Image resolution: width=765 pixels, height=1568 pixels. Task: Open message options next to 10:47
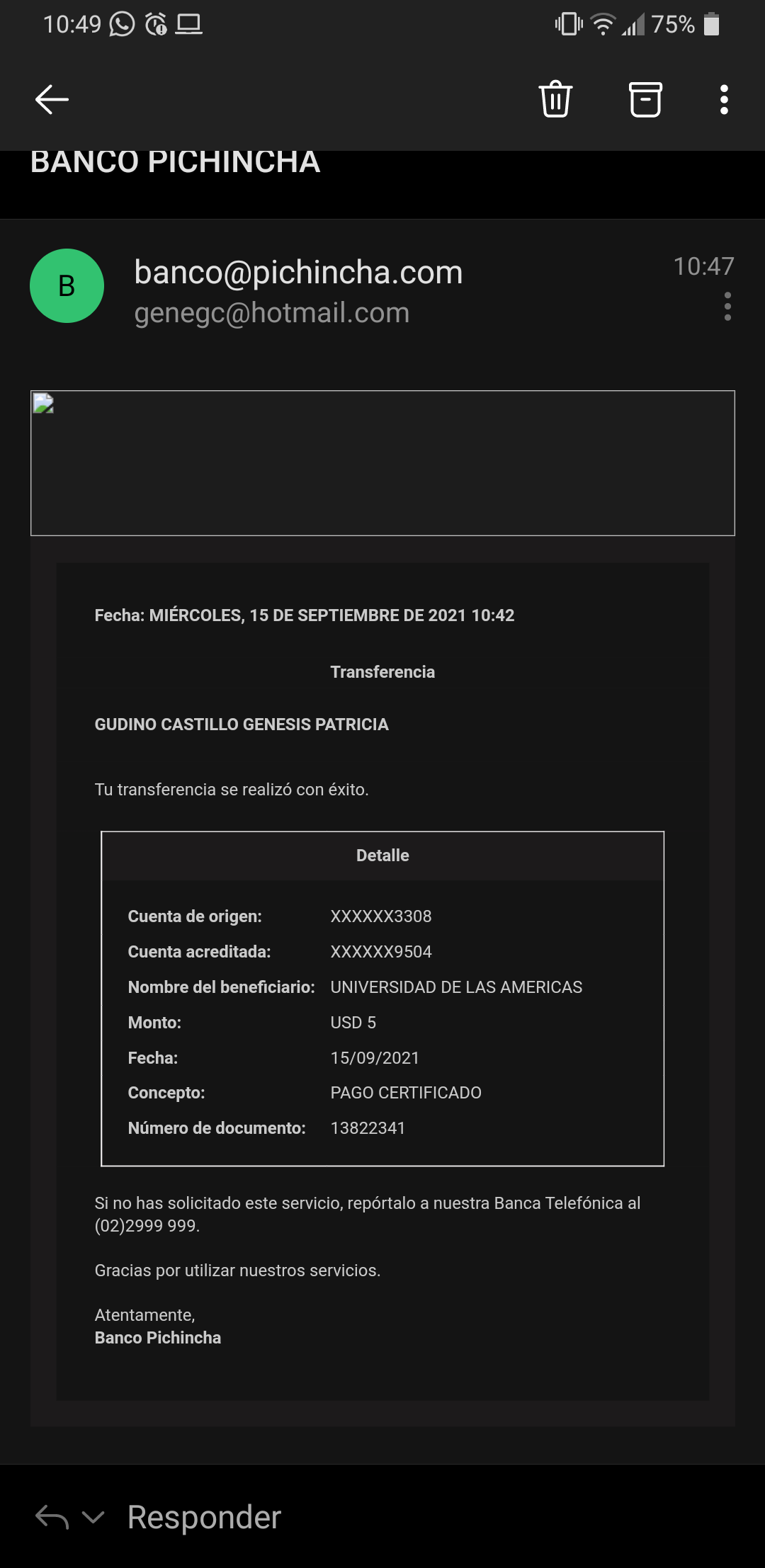click(727, 307)
